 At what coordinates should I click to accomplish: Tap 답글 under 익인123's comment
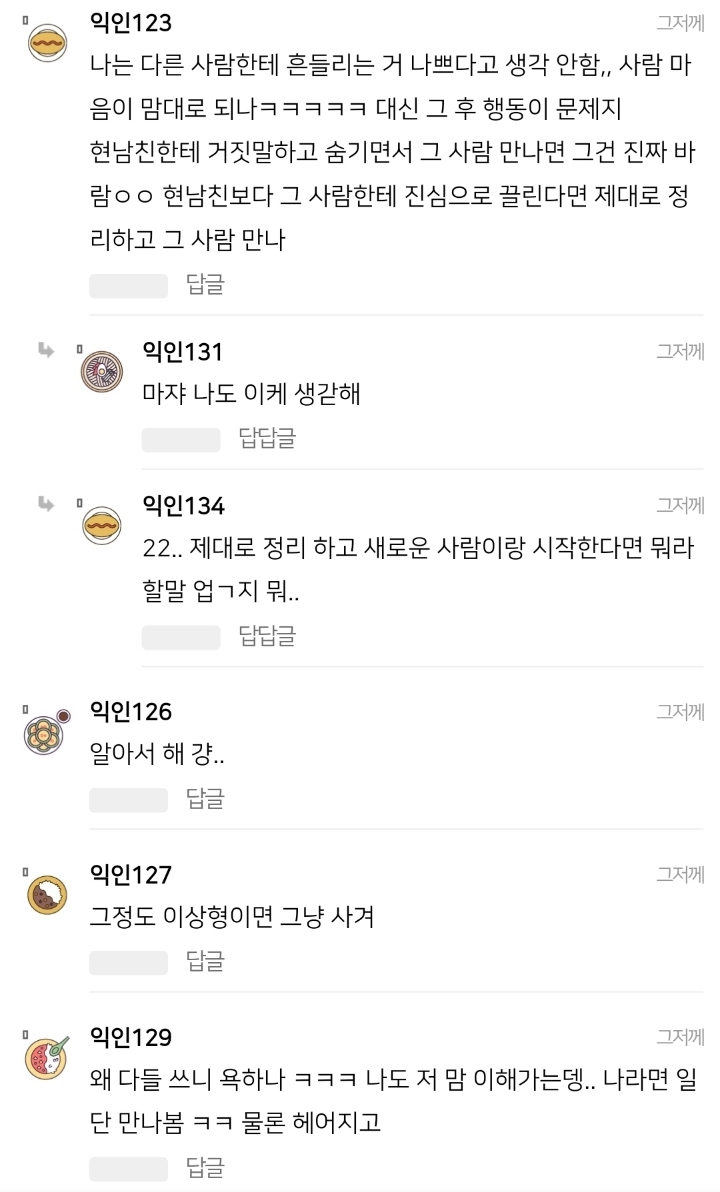pos(203,286)
